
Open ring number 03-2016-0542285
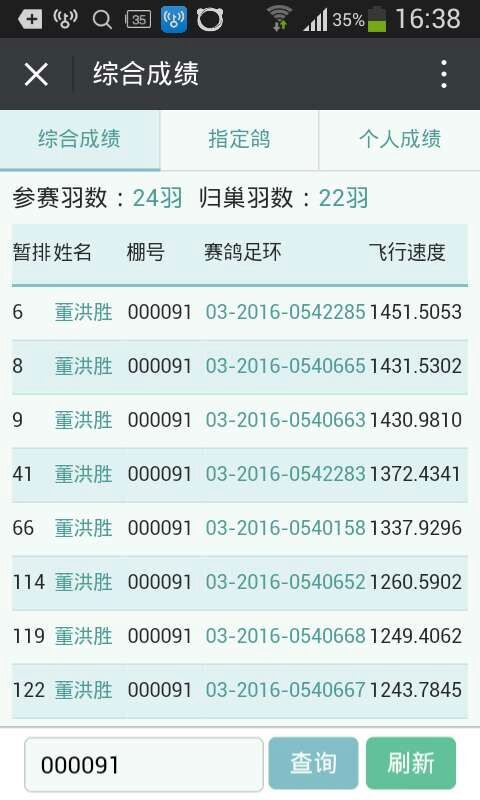[x=285, y=312]
